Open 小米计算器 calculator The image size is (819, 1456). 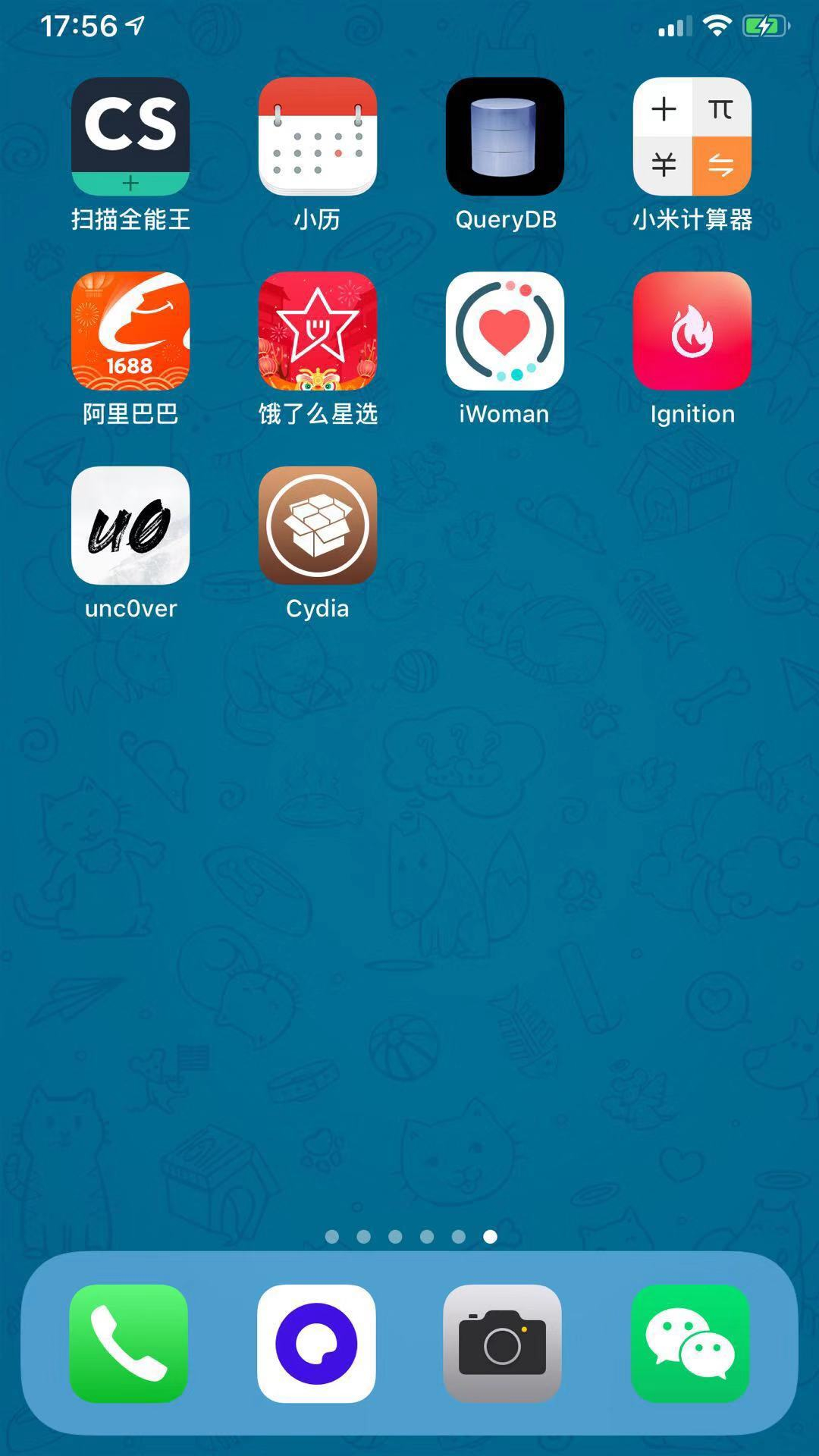(x=692, y=136)
